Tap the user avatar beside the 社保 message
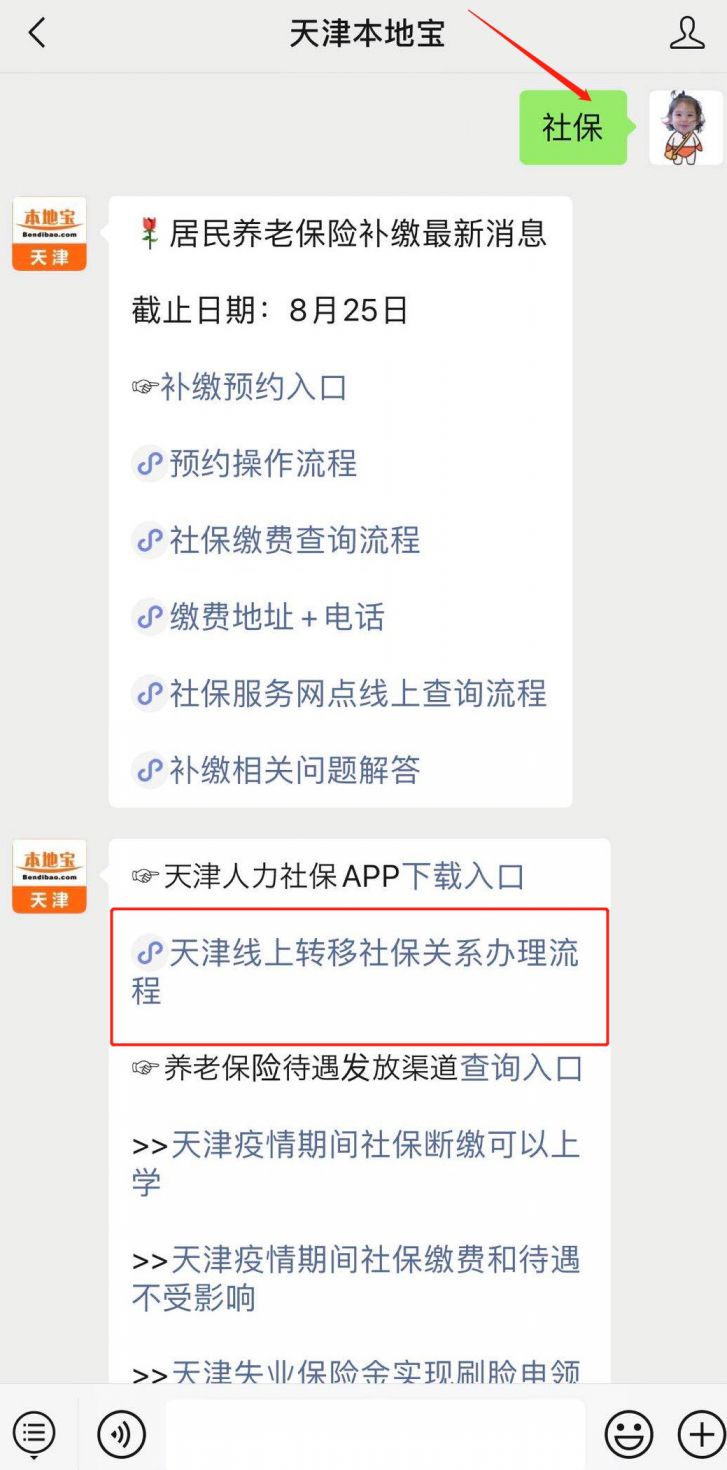This screenshot has width=727, height=1470. [x=685, y=127]
